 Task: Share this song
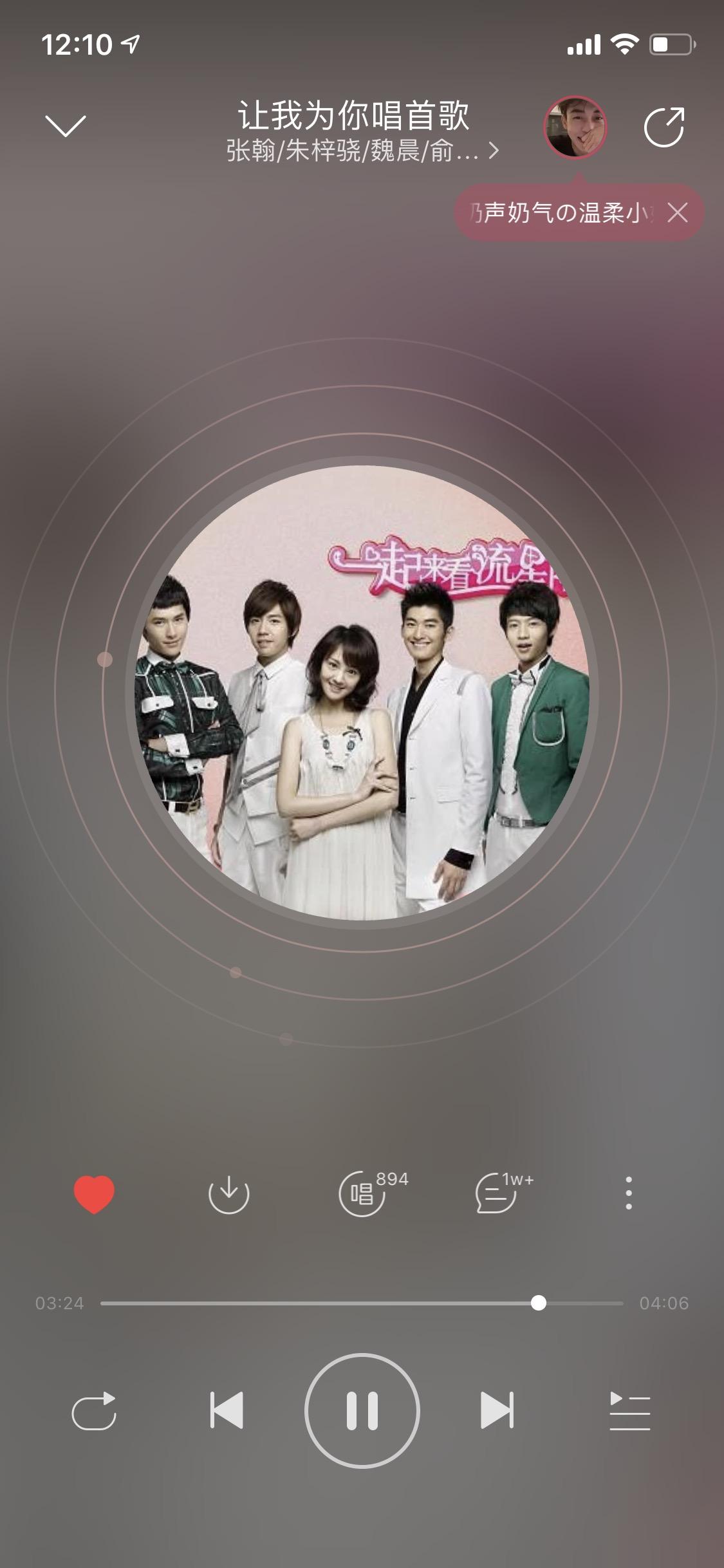click(x=664, y=127)
